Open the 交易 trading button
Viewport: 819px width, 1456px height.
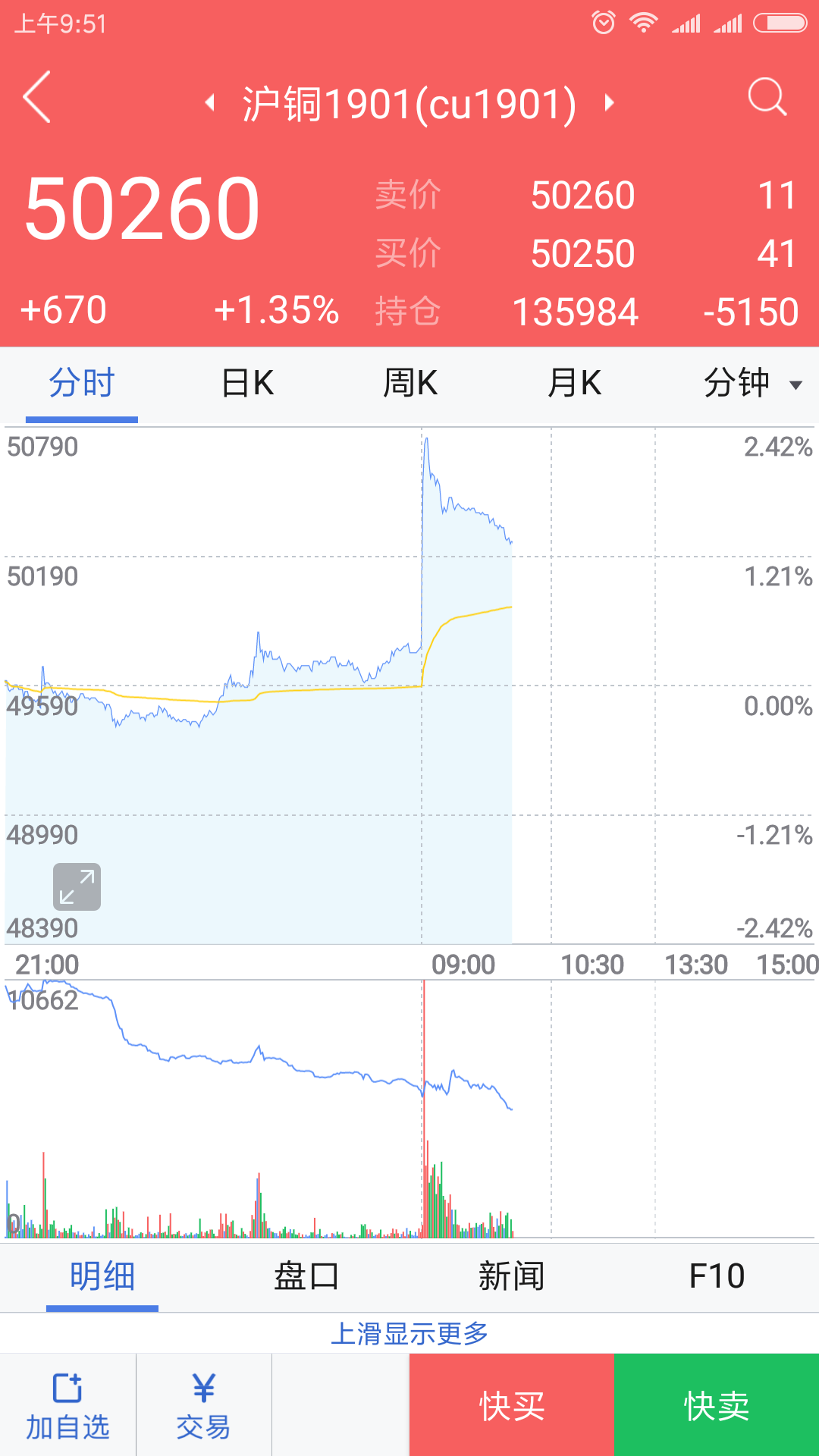(x=203, y=1405)
